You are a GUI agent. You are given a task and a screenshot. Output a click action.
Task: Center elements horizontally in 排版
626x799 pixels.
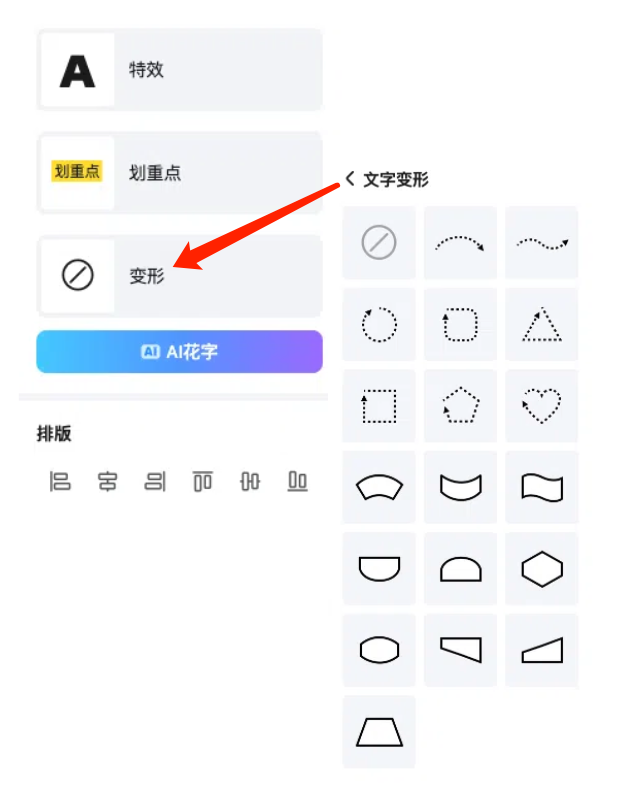pyautogui.click(x=107, y=482)
